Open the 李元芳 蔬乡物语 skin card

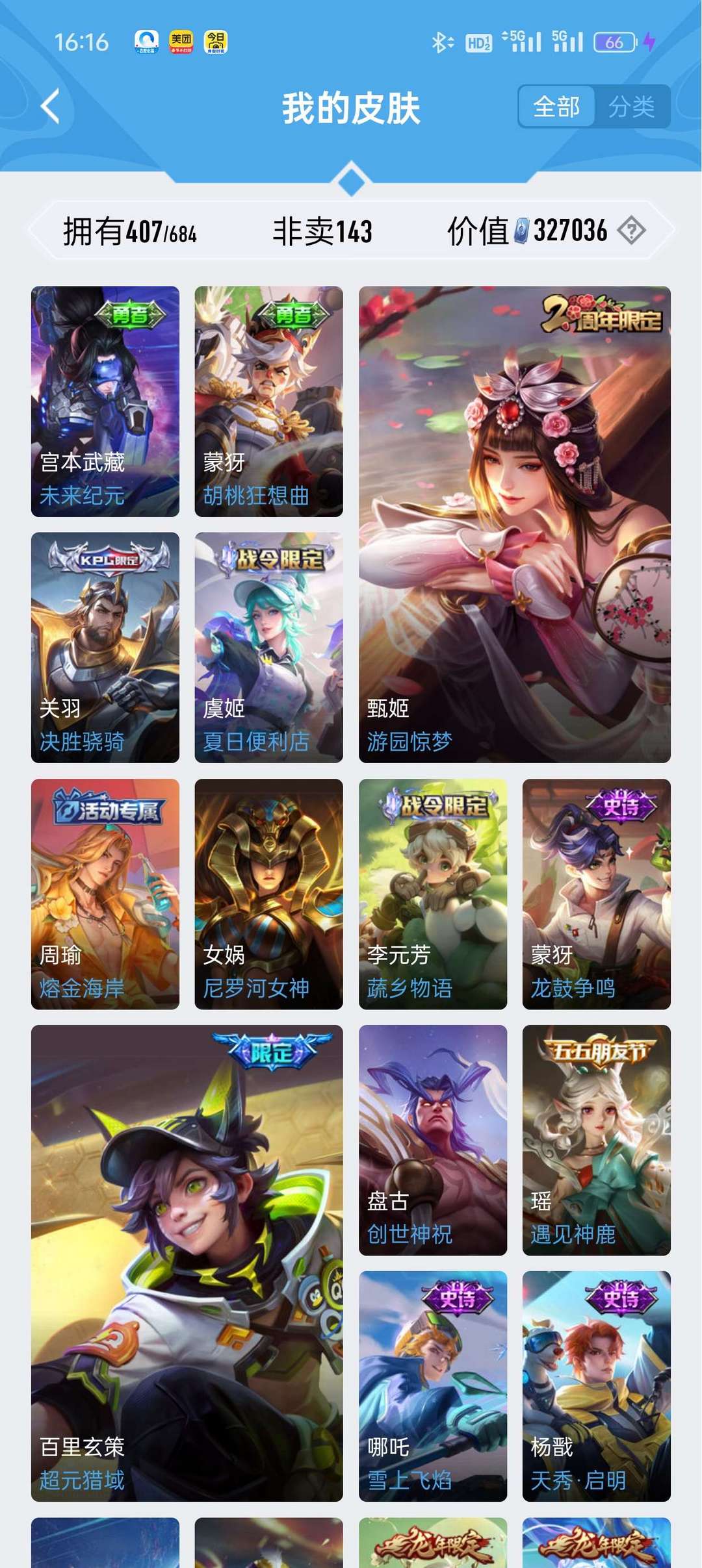click(x=433, y=894)
